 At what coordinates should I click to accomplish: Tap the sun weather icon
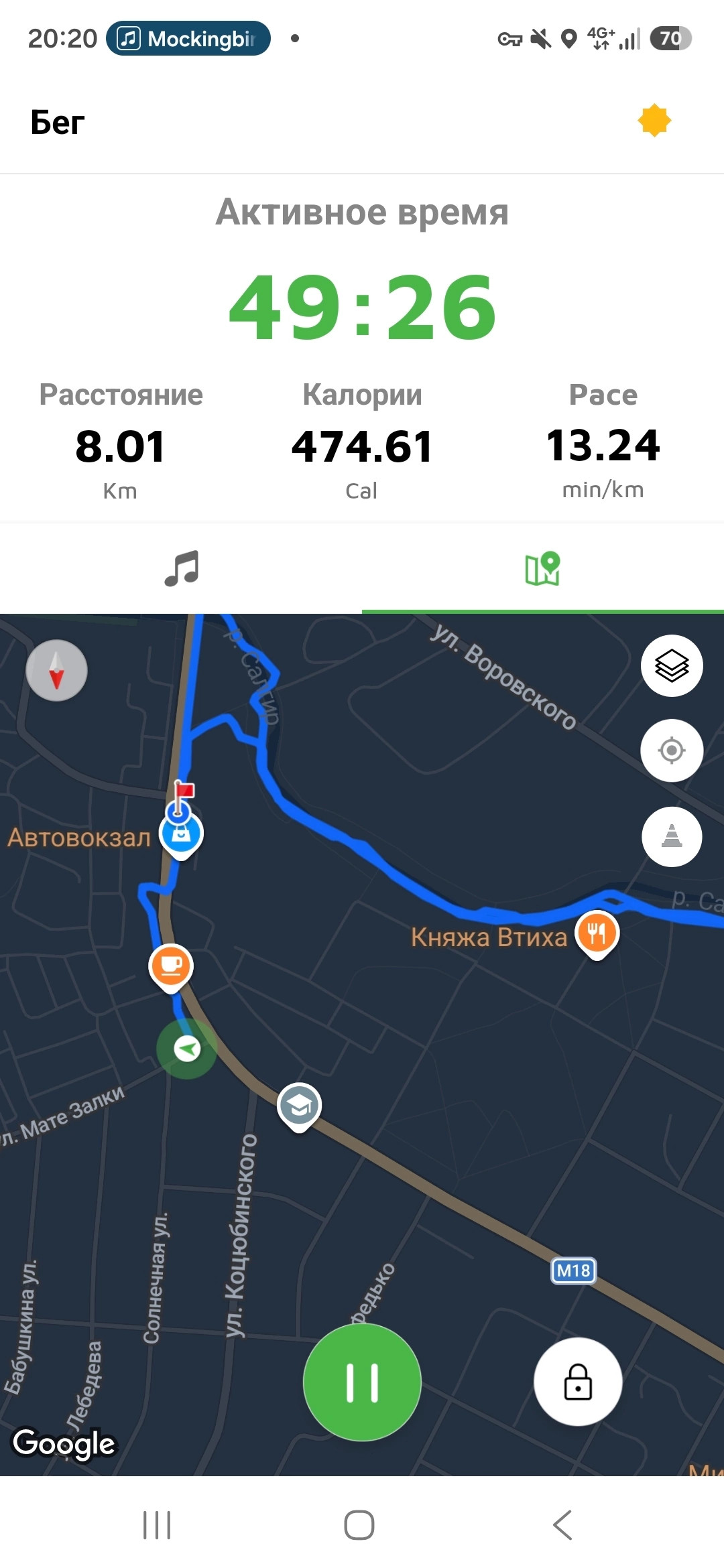coord(654,121)
